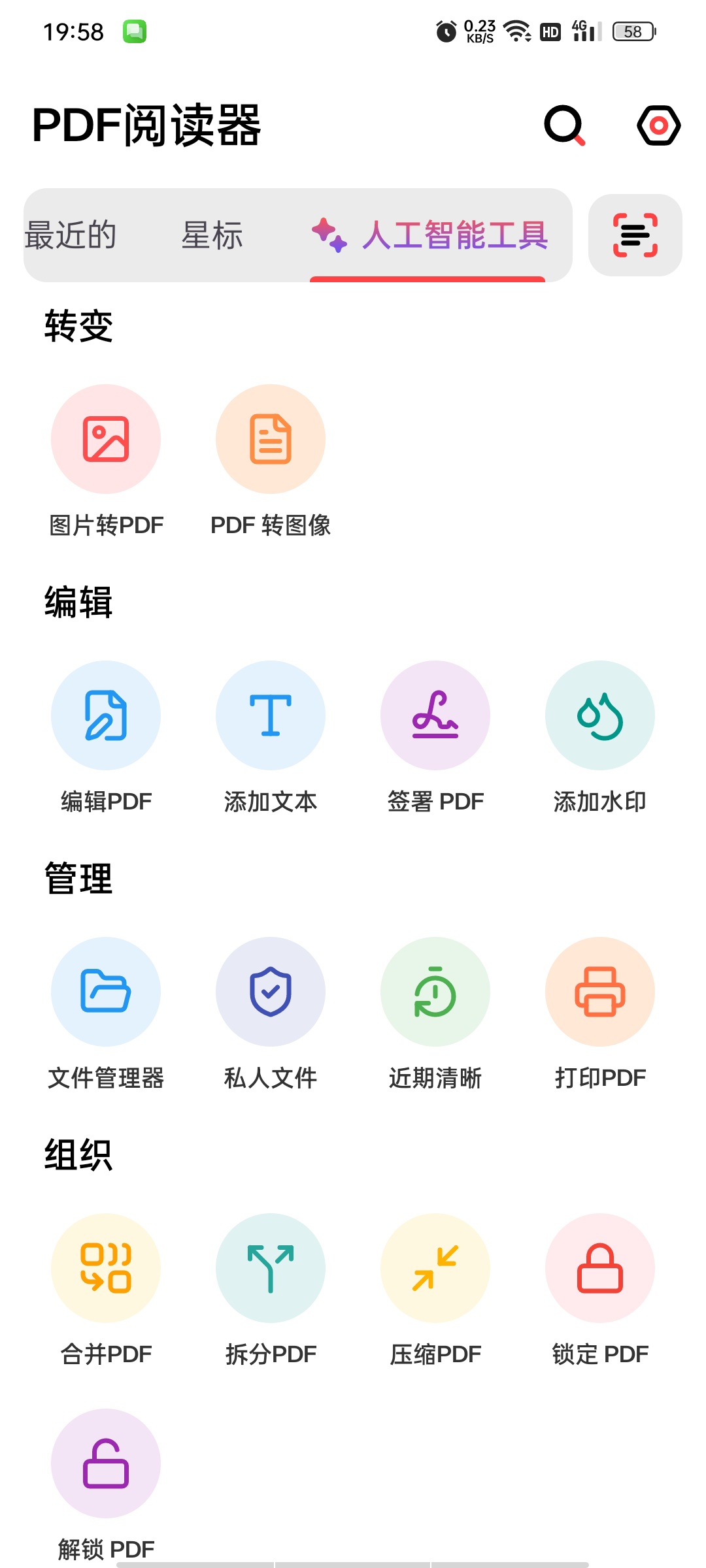Open the hexagon settings icon

(x=658, y=125)
